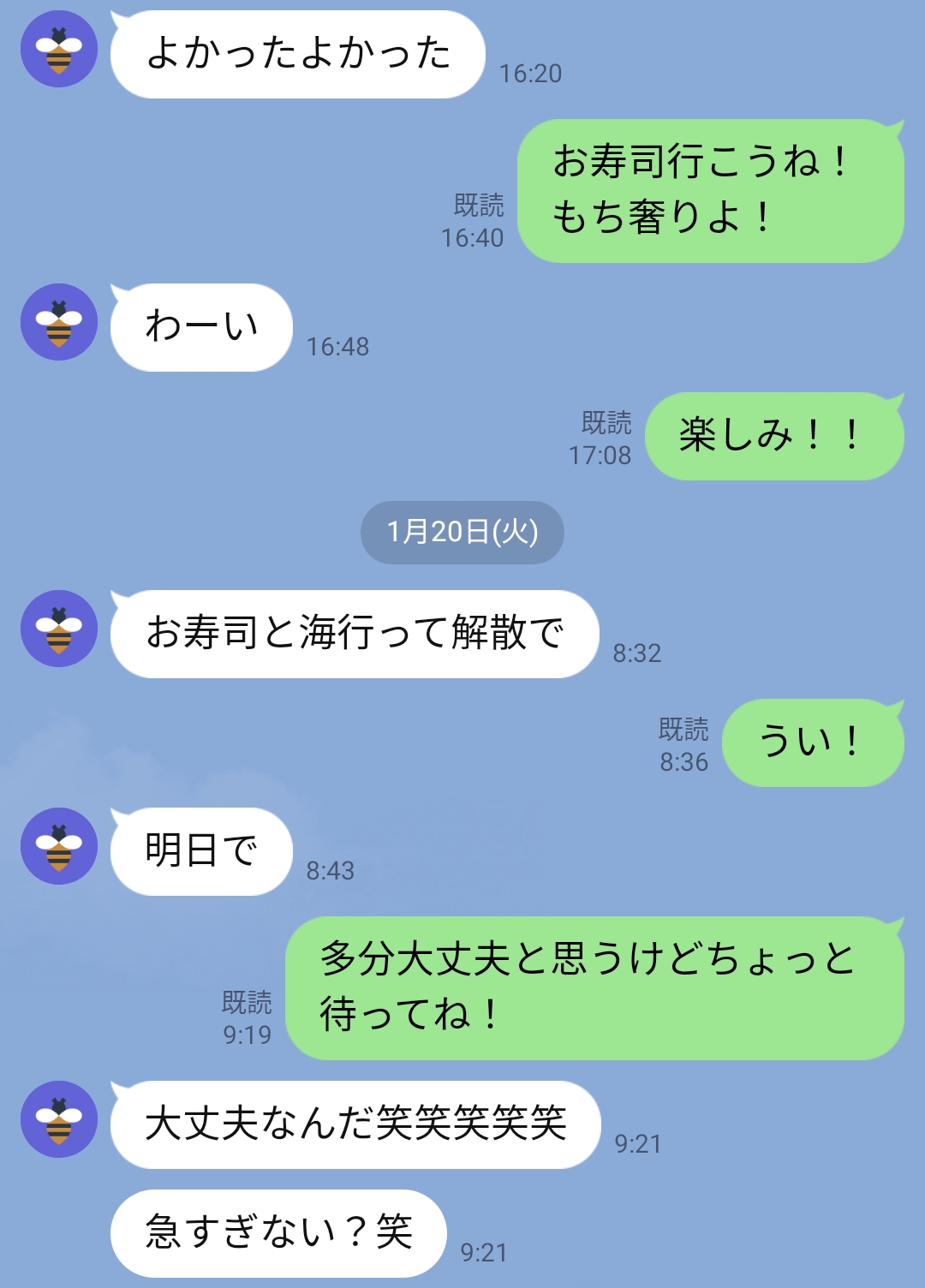Tap avatar beside 大丈夫なんだ笑笑笑笑笑 message
The height and width of the screenshot is (1288, 925).
pyautogui.click(x=59, y=1119)
